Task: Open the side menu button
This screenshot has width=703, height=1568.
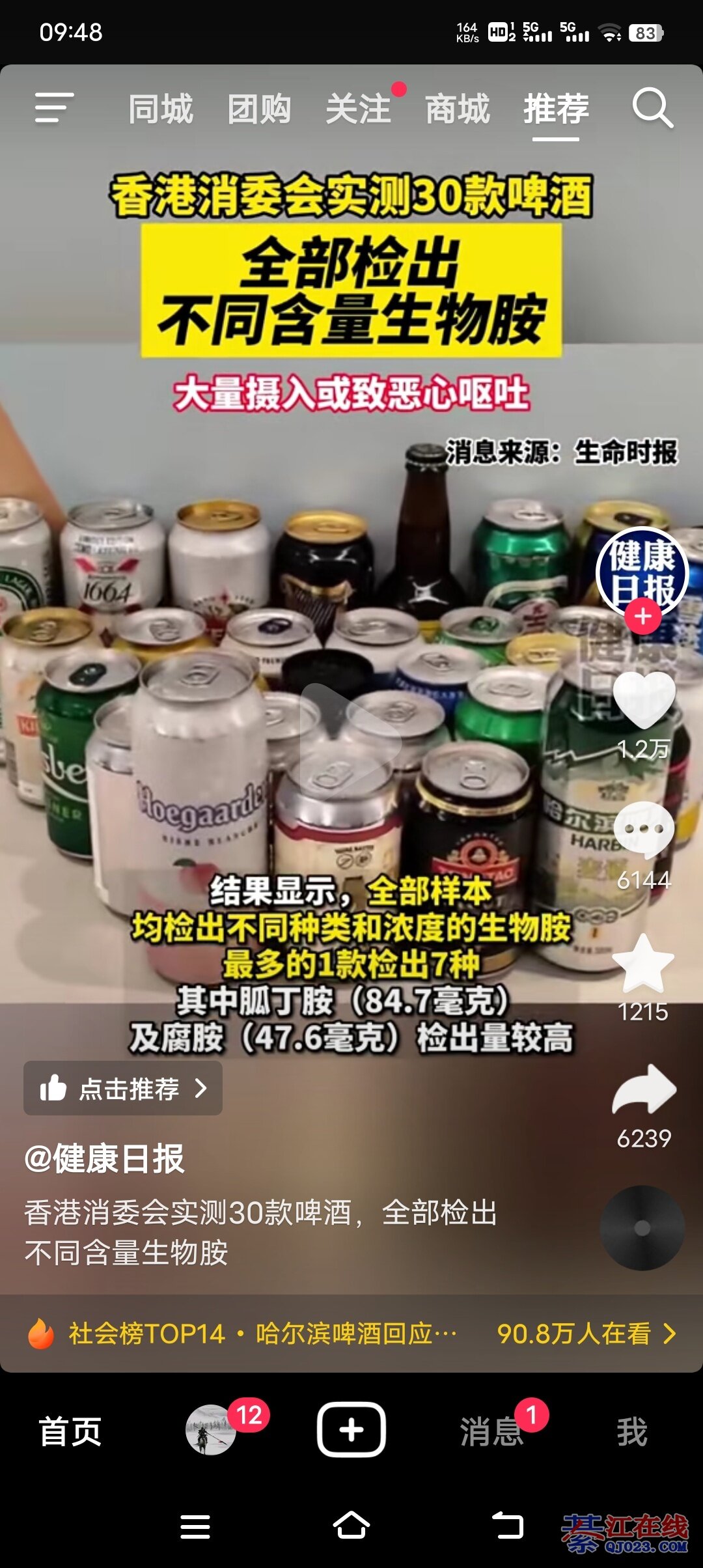Action: click(53, 108)
